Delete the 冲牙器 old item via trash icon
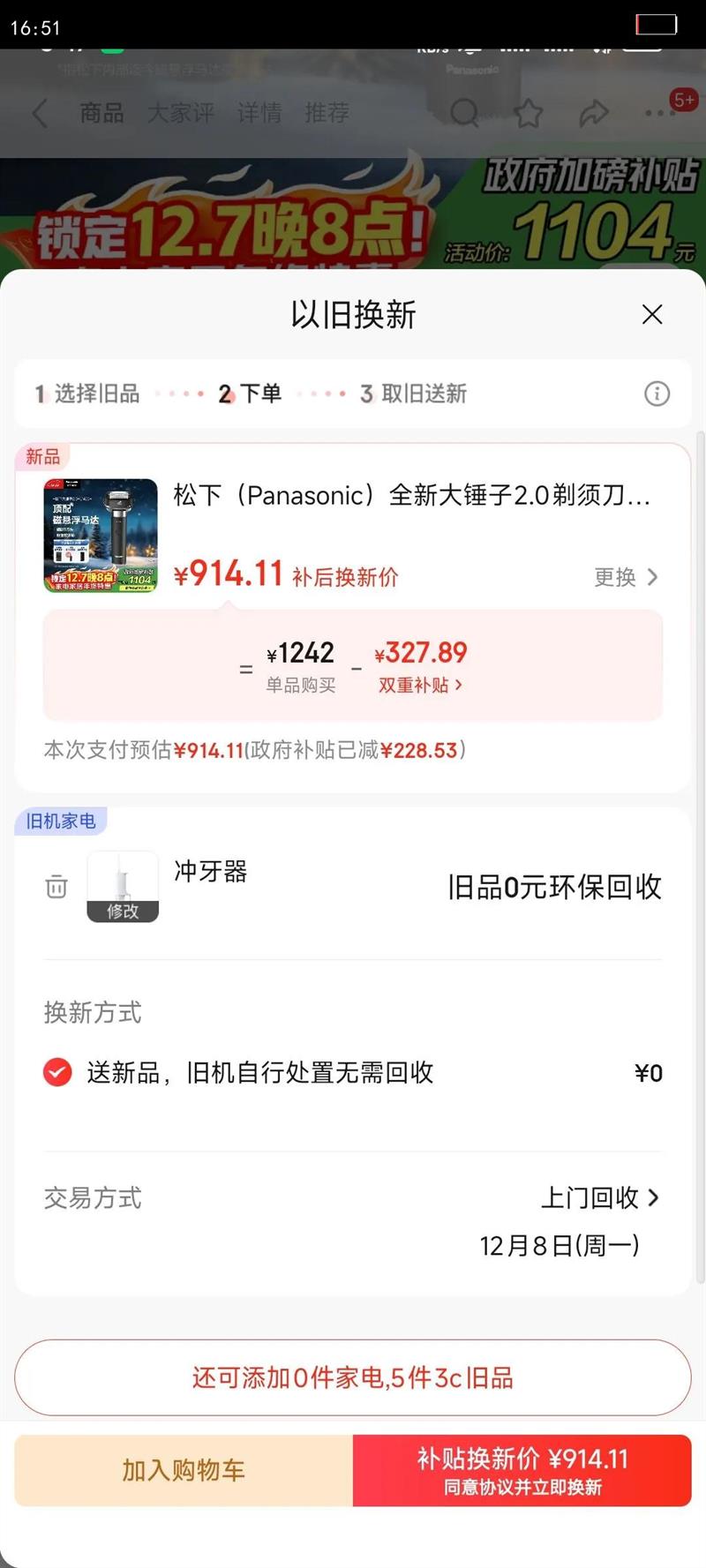Screen dimensions: 706x1568 pos(56,888)
